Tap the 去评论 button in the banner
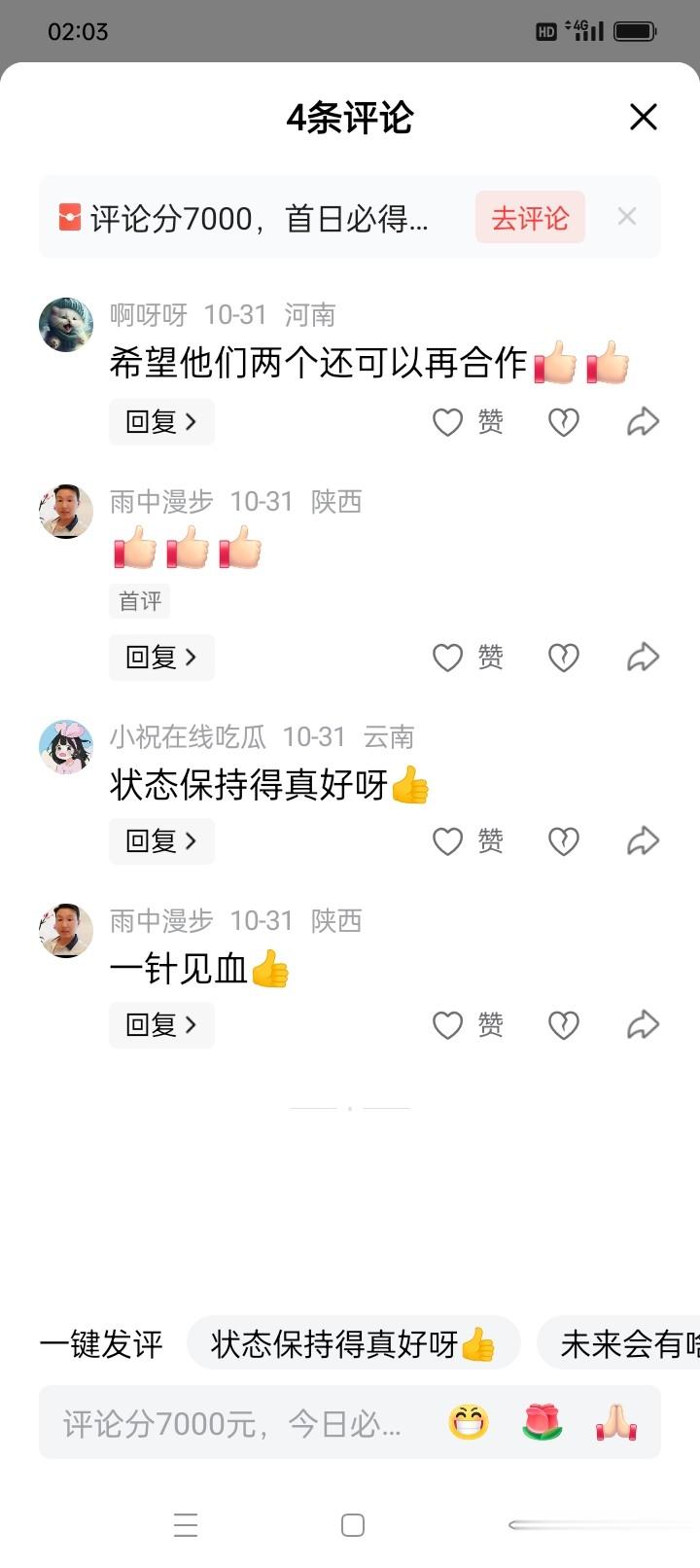700x1568 pixels. pos(529,217)
